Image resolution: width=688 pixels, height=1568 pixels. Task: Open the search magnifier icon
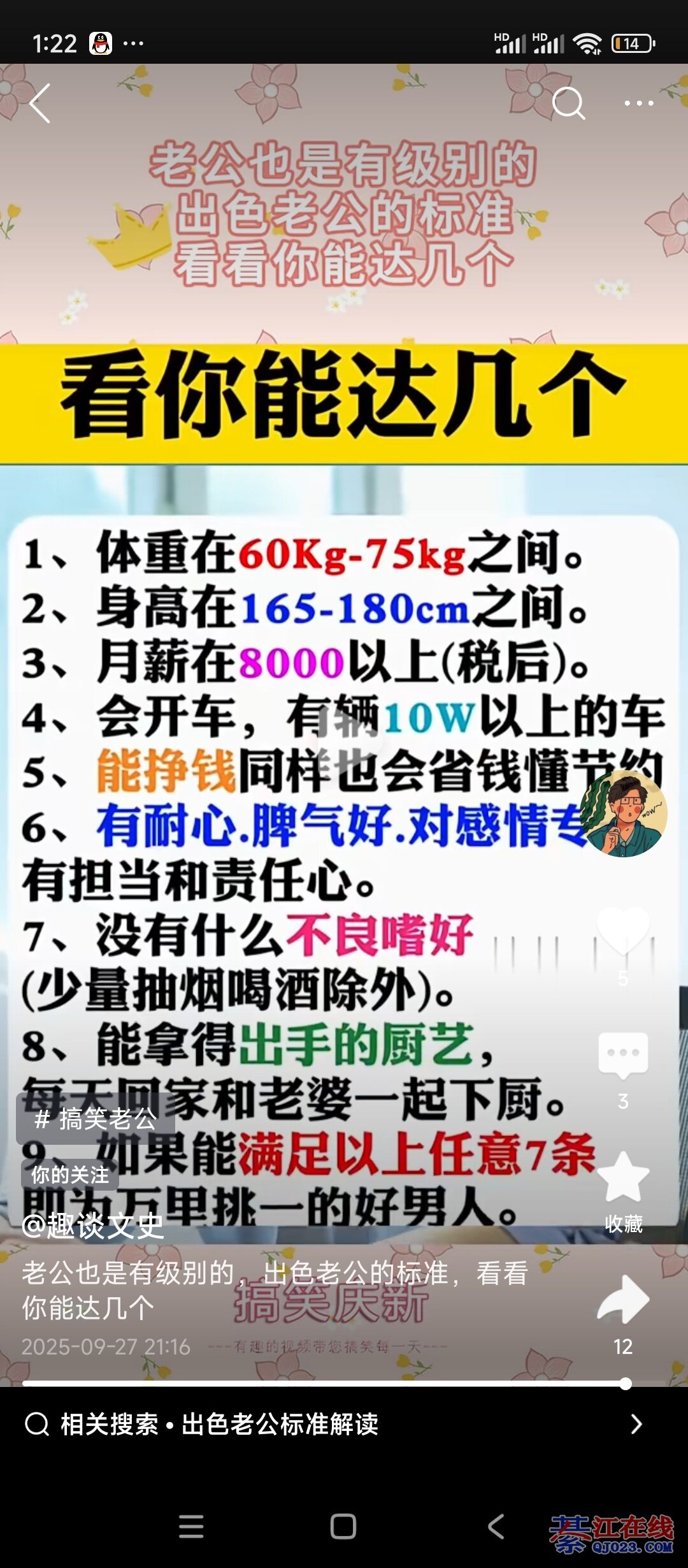click(568, 103)
